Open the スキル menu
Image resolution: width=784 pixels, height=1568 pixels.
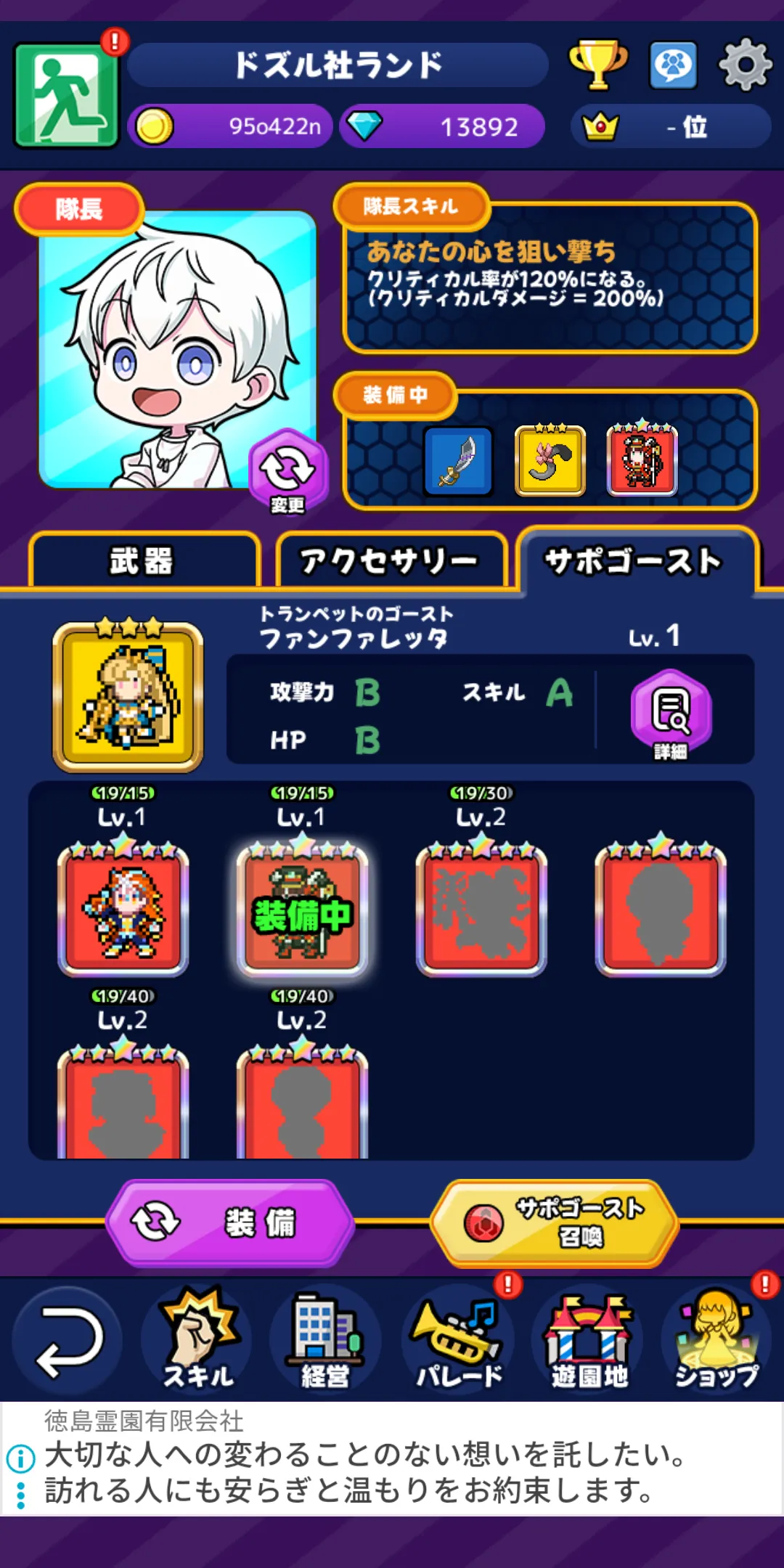click(x=197, y=1340)
